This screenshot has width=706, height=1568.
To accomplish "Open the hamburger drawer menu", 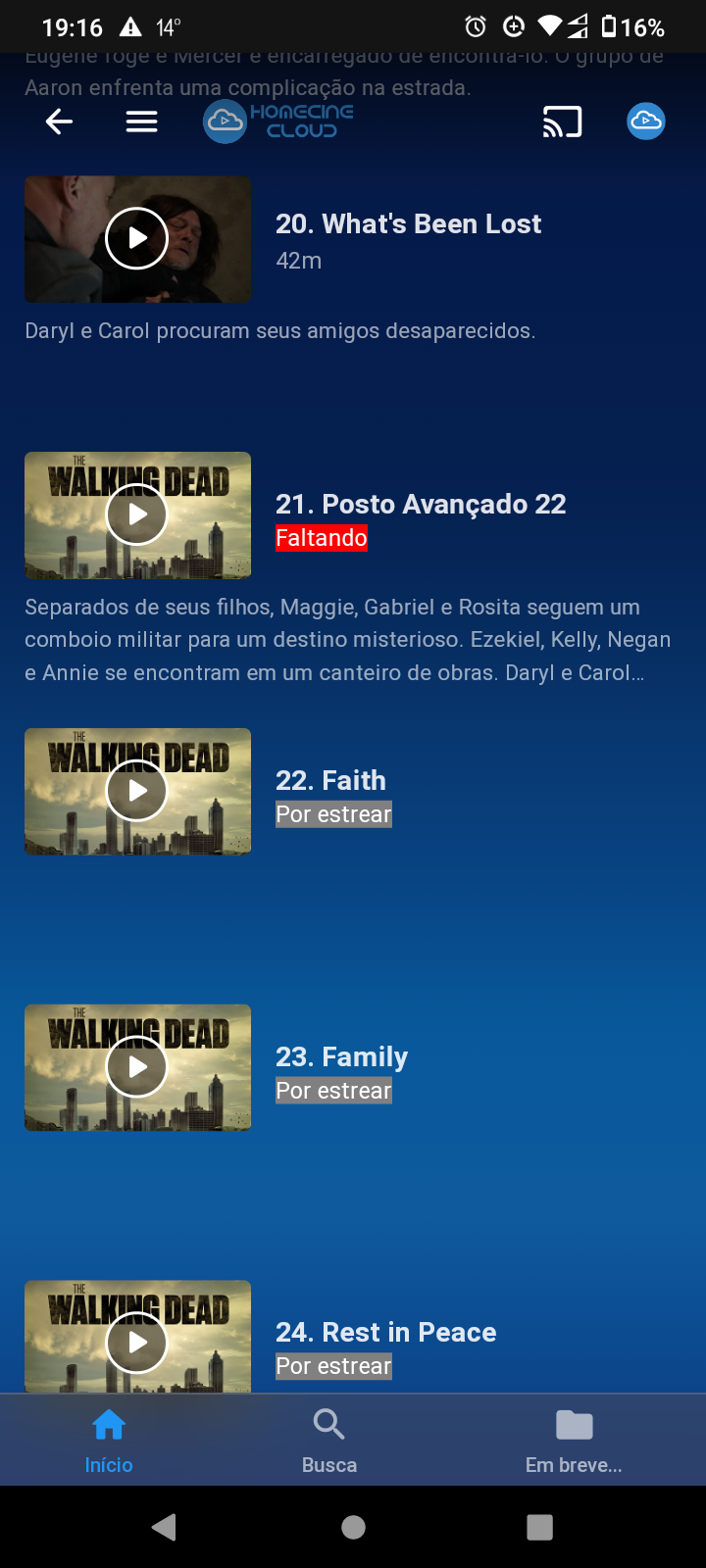I will click(x=142, y=122).
